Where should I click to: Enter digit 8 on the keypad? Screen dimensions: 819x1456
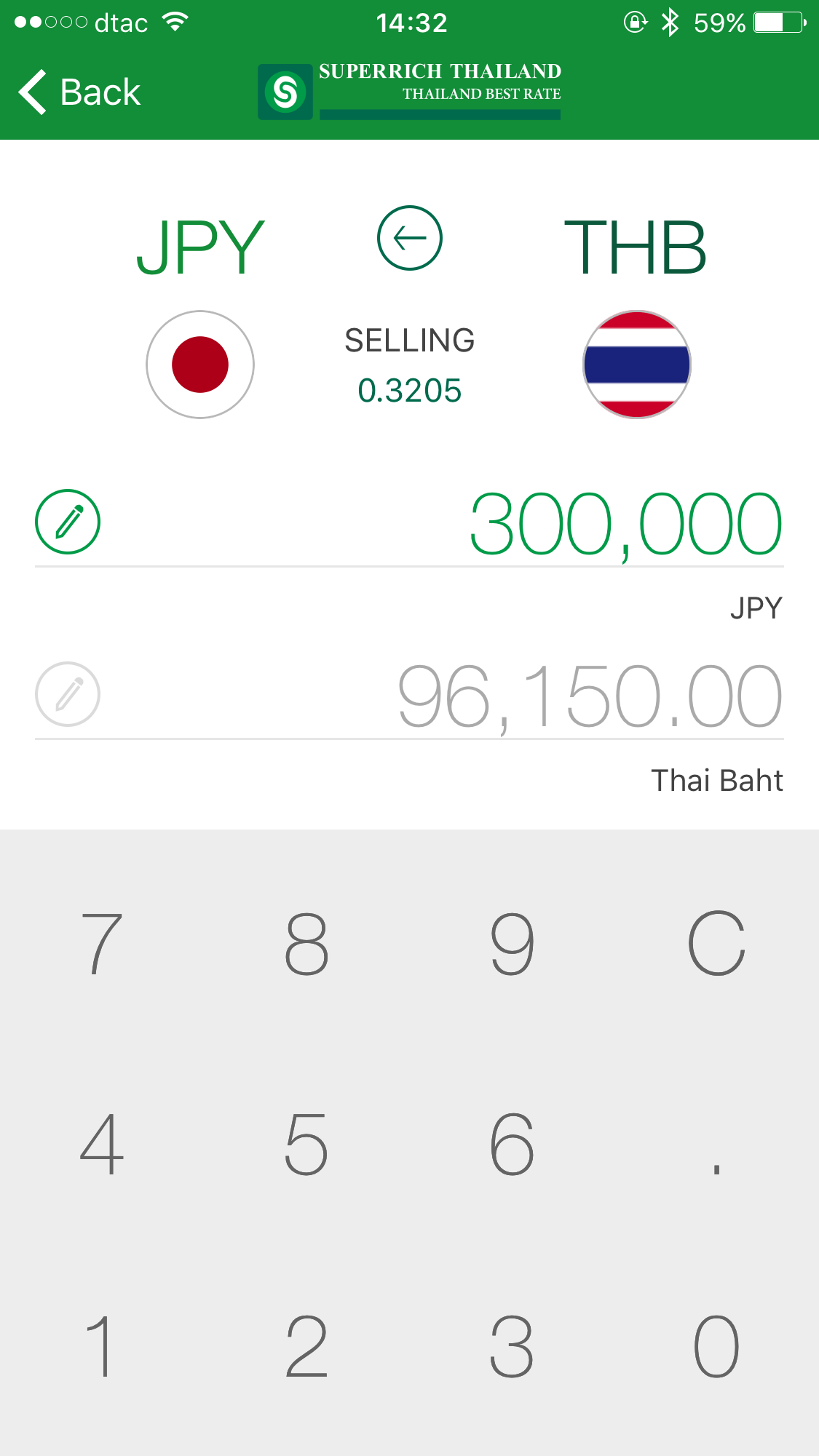[x=306, y=944]
